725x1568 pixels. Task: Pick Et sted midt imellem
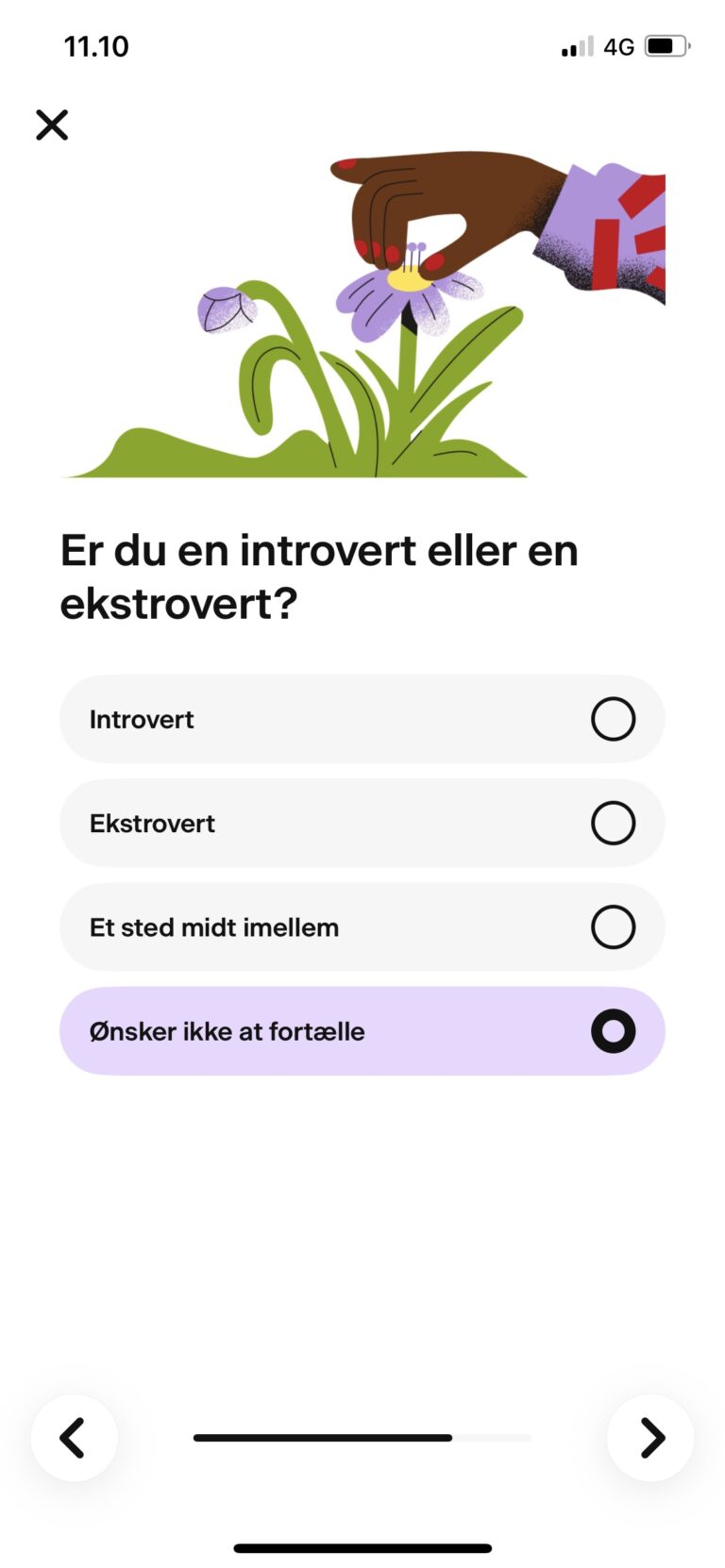tap(362, 926)
